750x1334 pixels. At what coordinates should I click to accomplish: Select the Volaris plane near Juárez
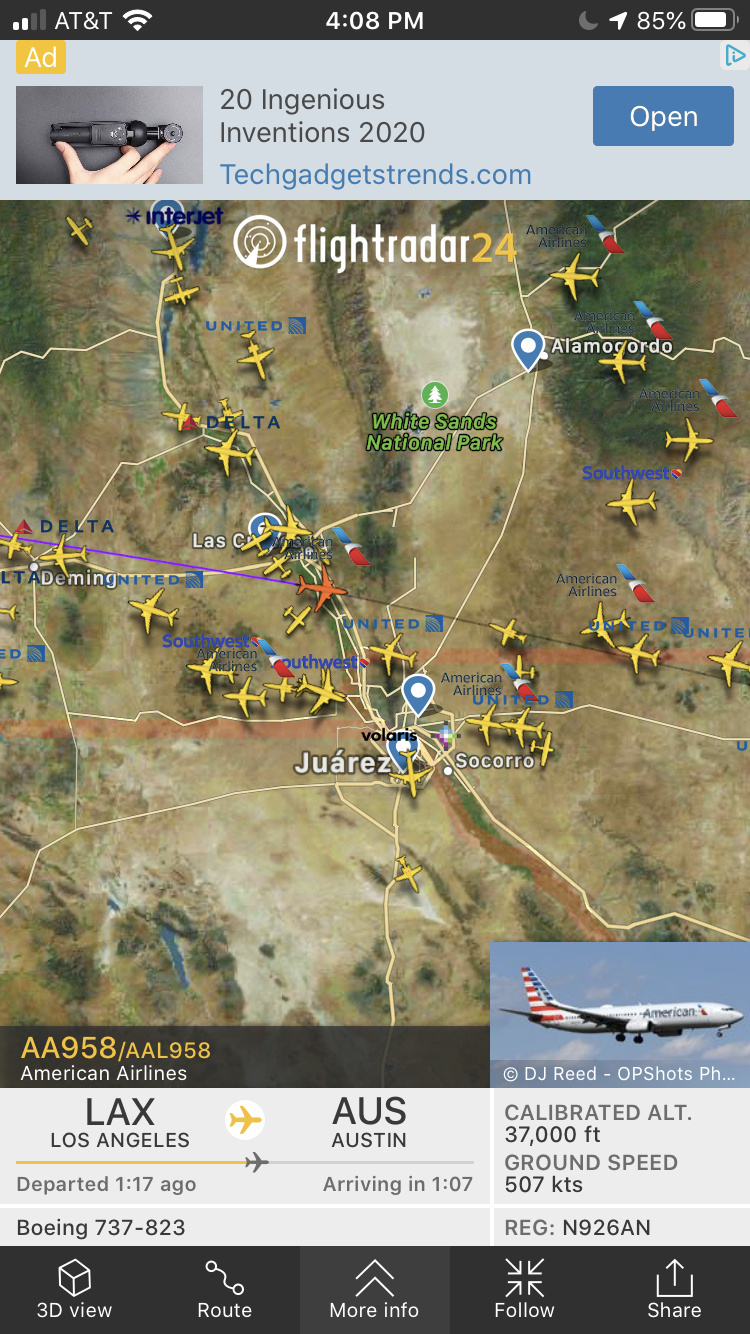(x=412, y=773)
